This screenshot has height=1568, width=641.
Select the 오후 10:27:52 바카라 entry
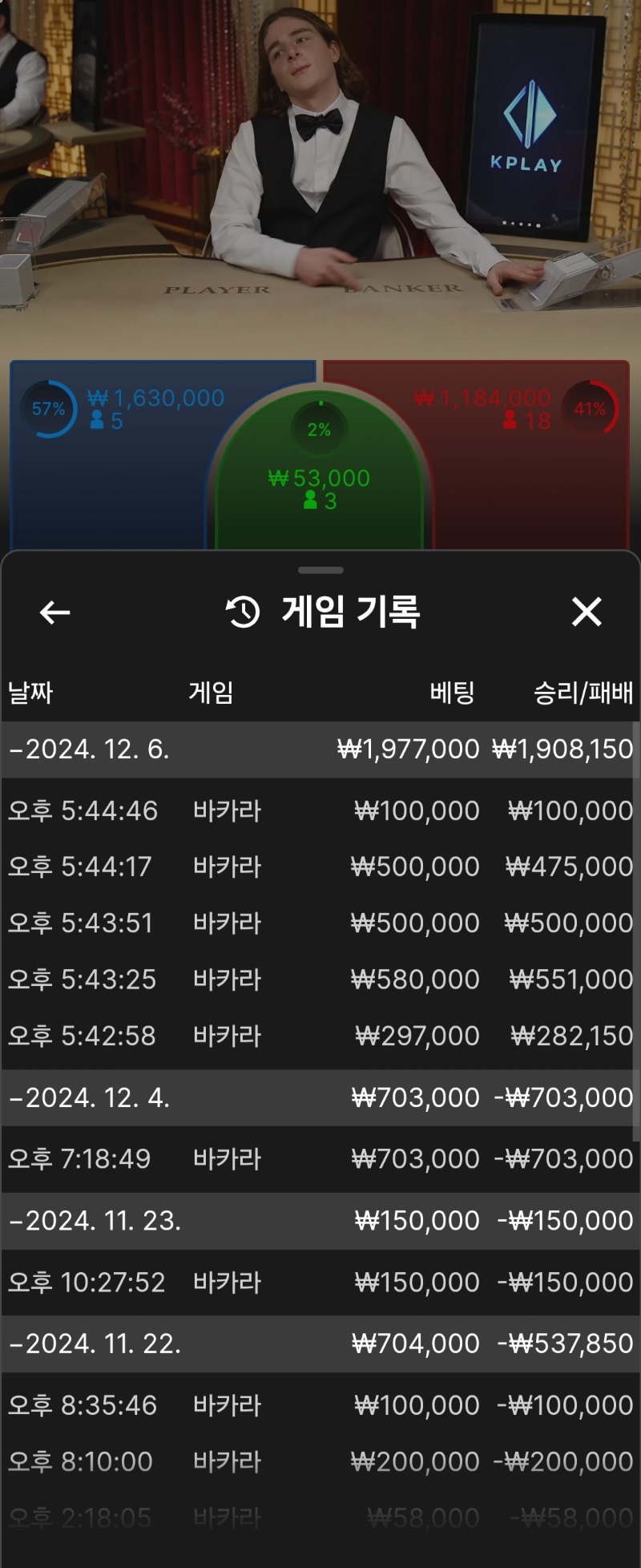coord(320,1282)
